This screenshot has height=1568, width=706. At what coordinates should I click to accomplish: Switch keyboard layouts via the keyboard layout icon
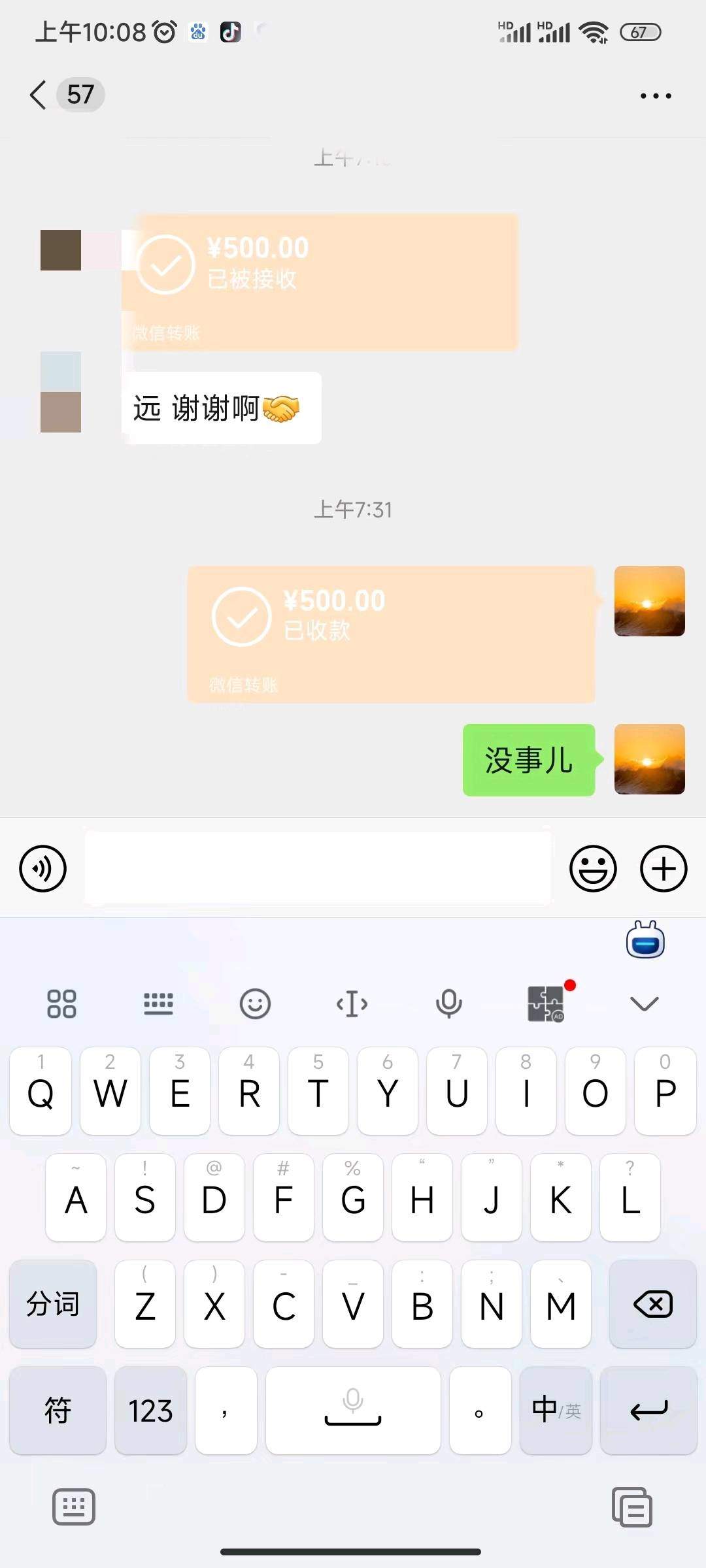click(159, 1004)
